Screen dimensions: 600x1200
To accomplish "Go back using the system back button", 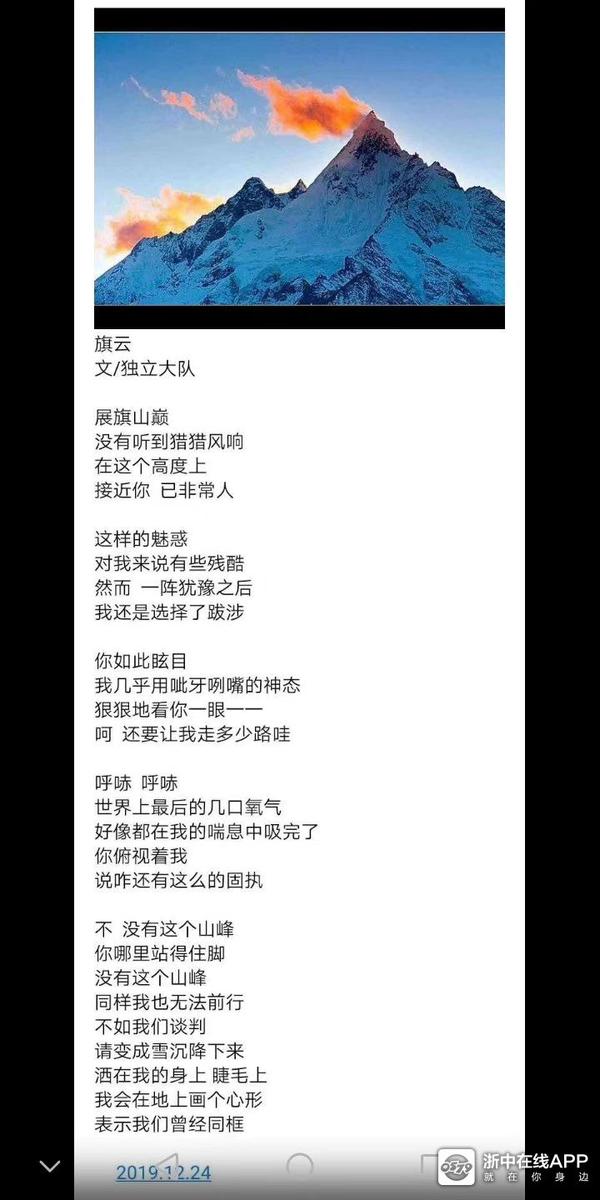I will point(170,1163).
